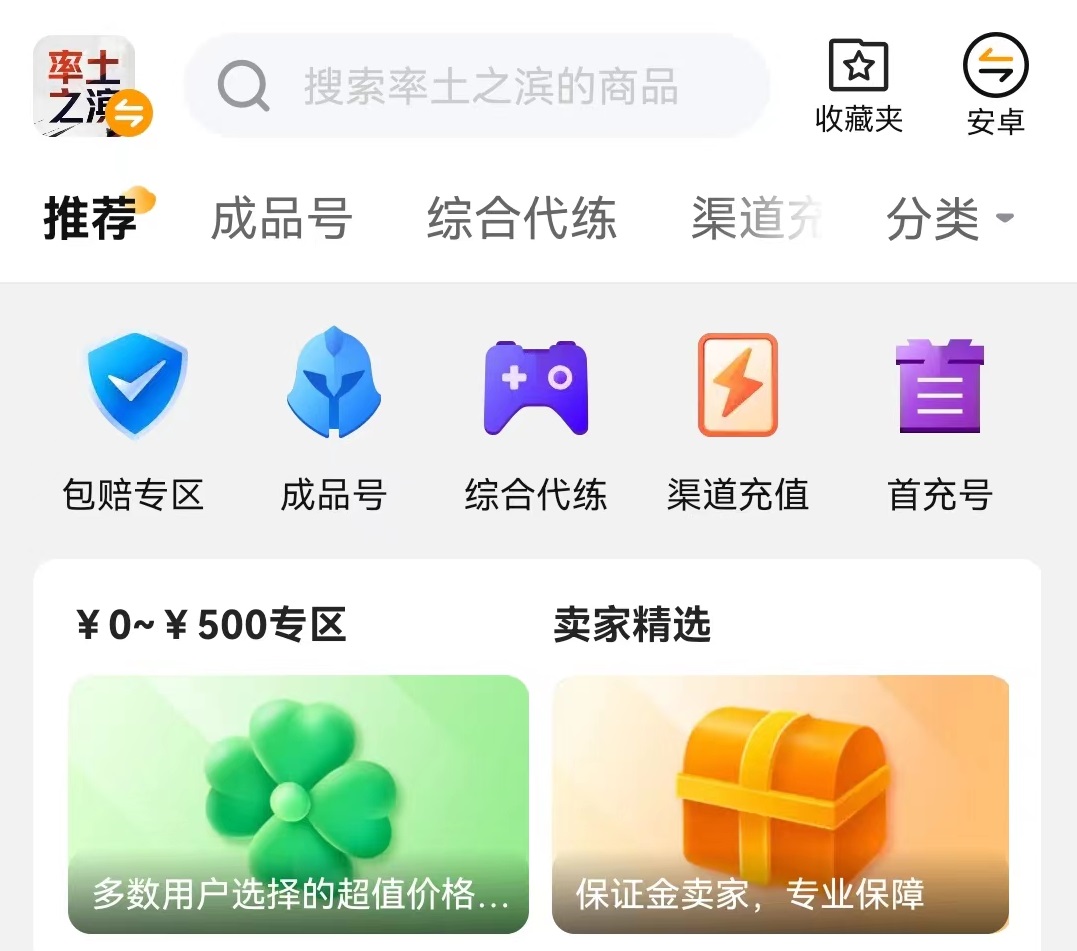Viewport: 1077px width, 951px height.
Task: Switch to the 成品号 top tab
Action: pyautogui.click(x=281, y=218)
